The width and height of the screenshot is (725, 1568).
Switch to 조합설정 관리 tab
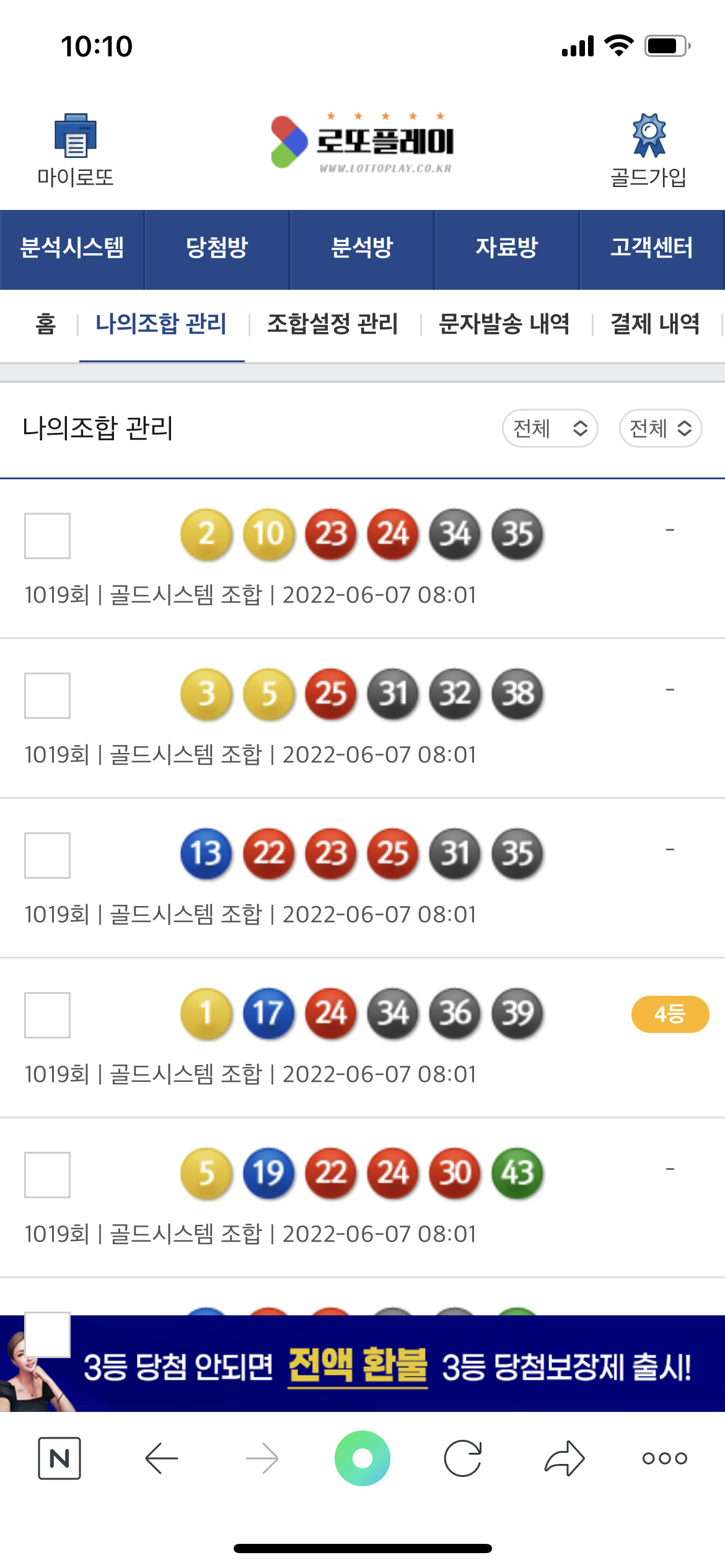[332, 324]
